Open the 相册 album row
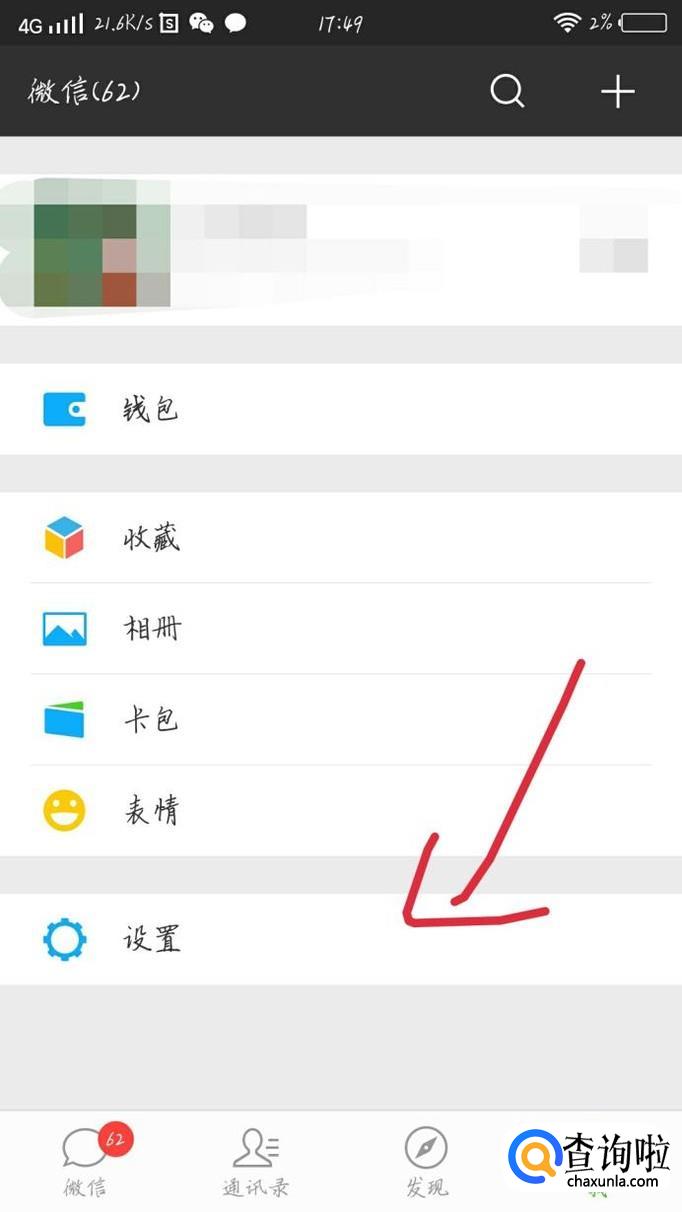This screenshot has height=1212, width=682. tap(340, 629)
